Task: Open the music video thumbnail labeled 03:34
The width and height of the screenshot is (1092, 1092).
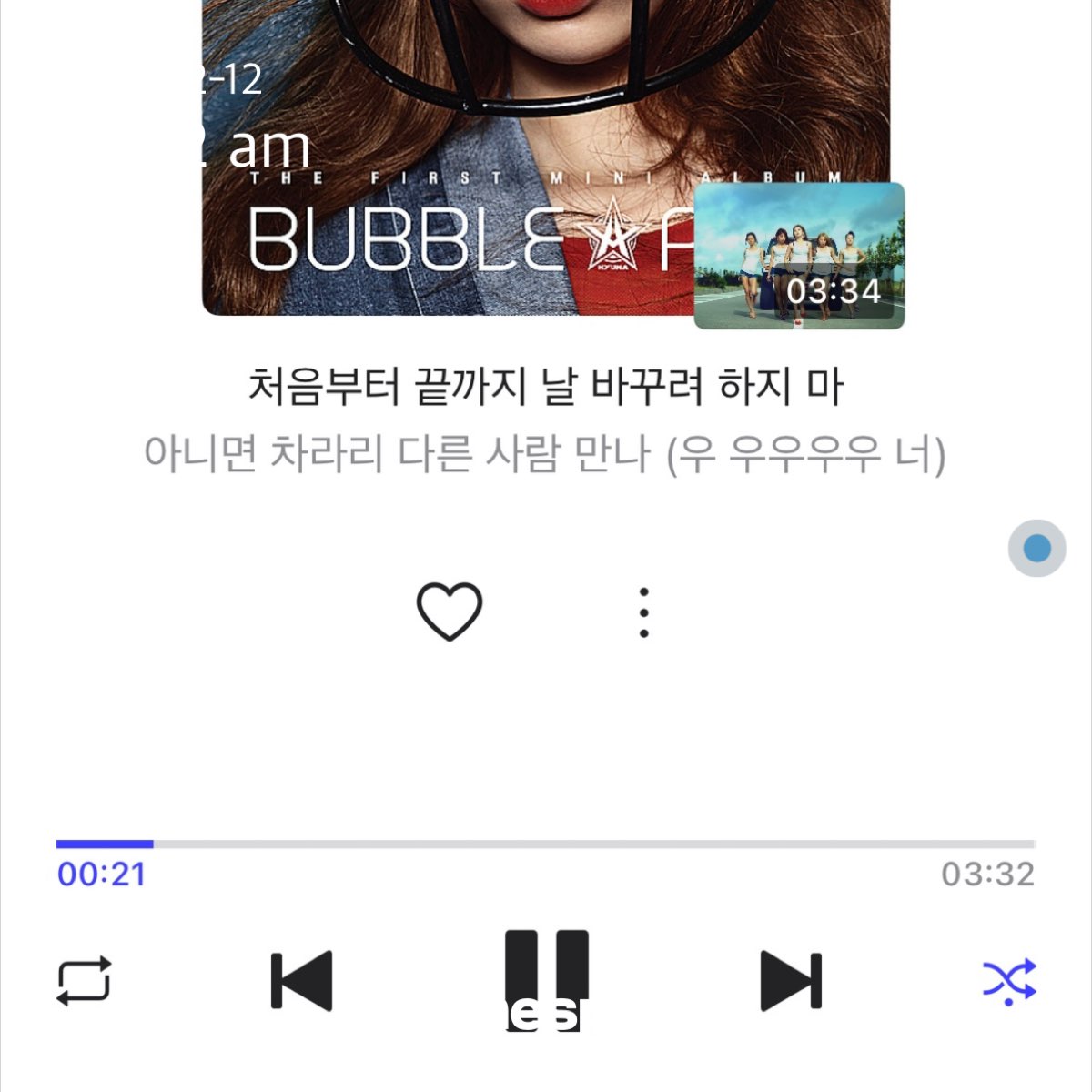Action: click(799, 256)
